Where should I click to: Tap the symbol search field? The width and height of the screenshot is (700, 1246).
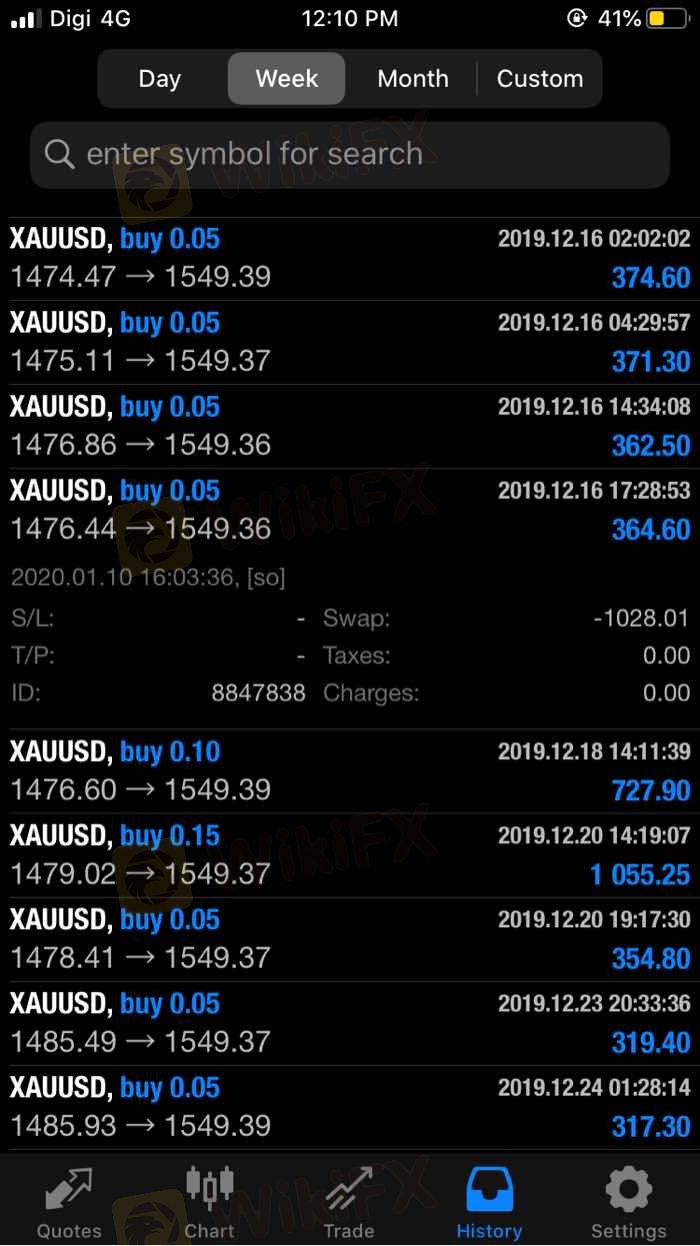[x=350, y=155]
